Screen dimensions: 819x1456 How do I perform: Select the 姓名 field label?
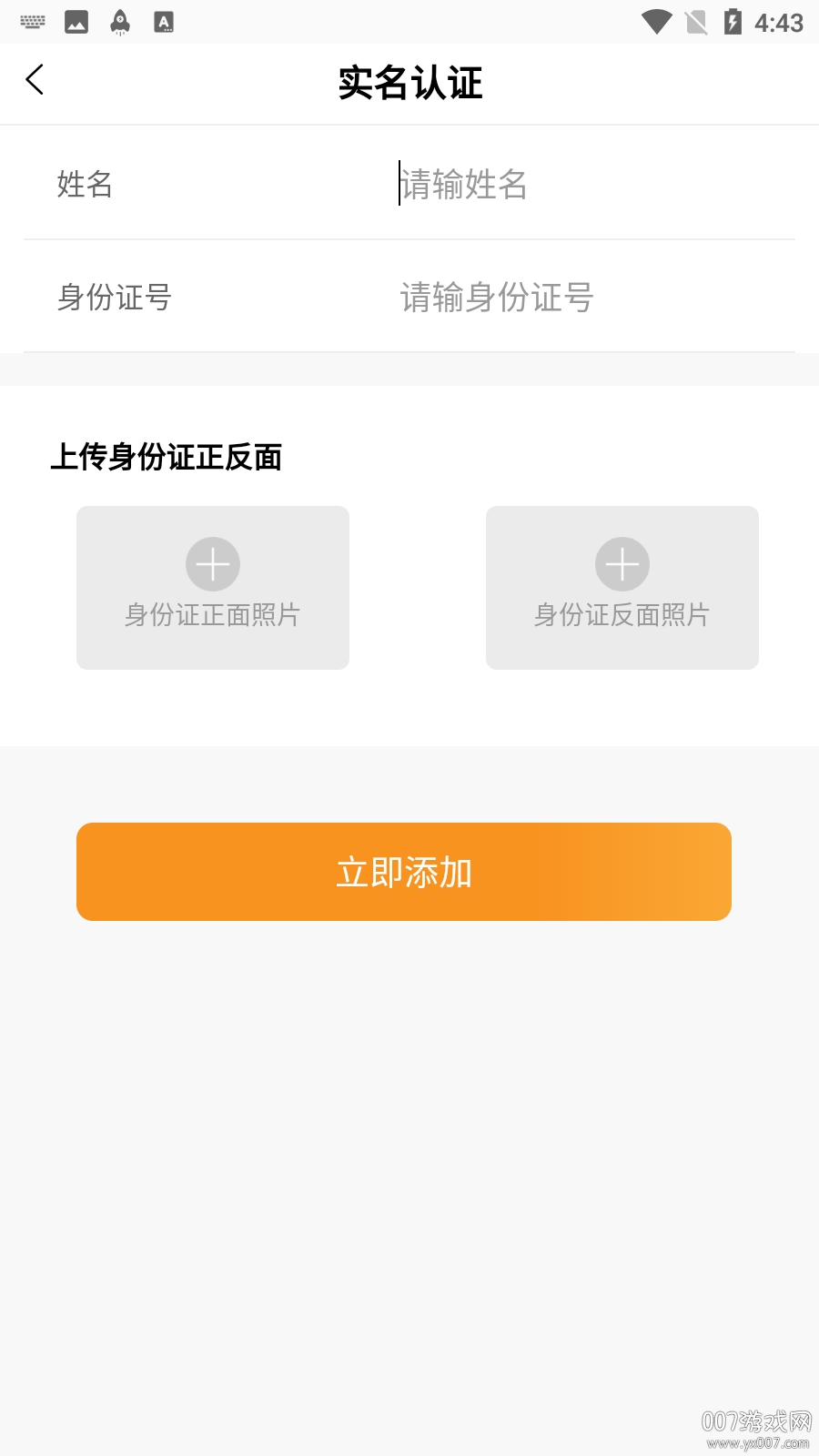[x=84, y=186]
